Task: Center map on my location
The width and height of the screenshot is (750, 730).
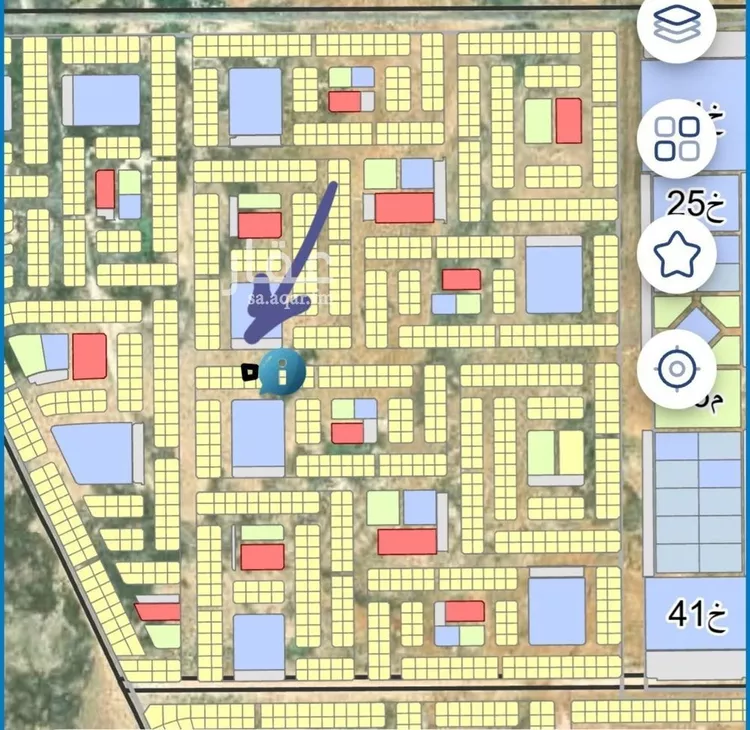Action: 678,370
